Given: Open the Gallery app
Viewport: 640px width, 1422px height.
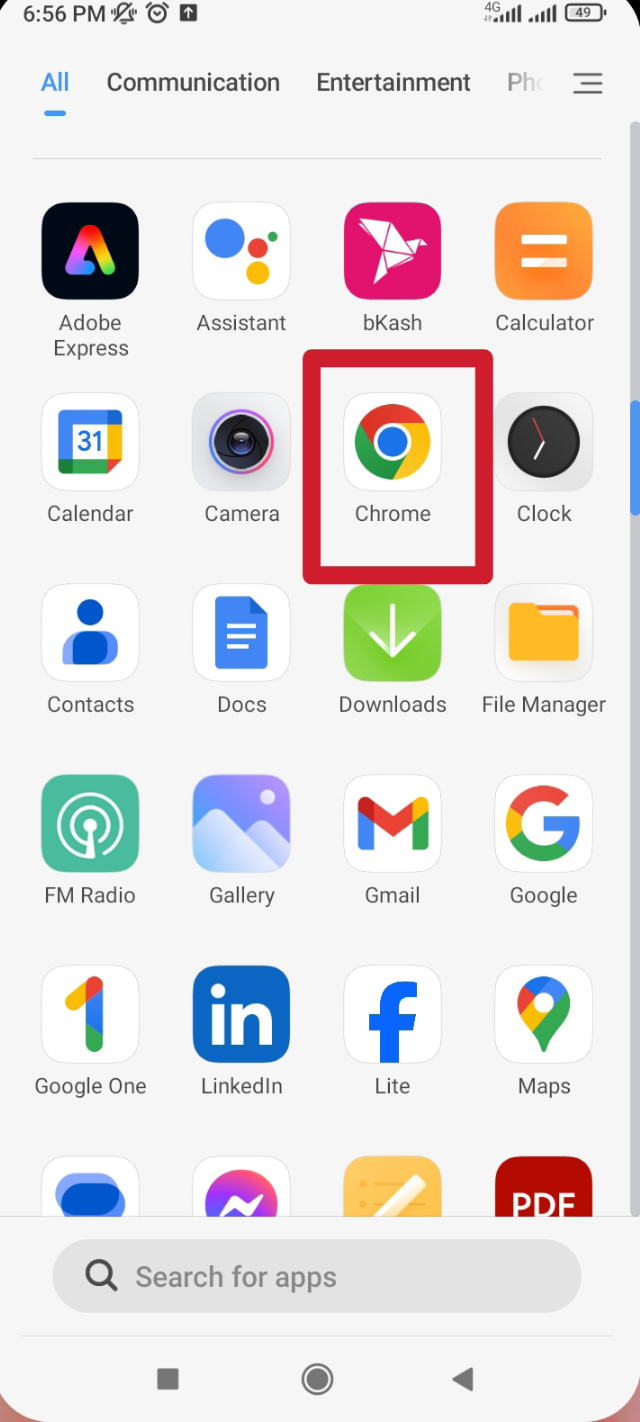Looking at the screenshot, I should point(241,824).
